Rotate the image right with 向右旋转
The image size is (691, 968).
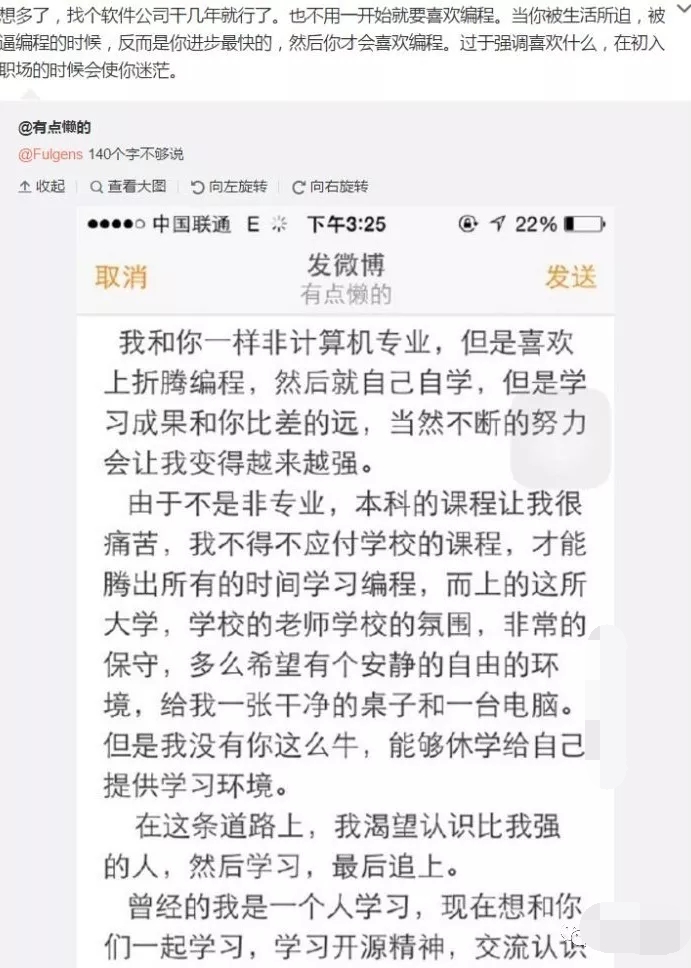tap(330, 186)
